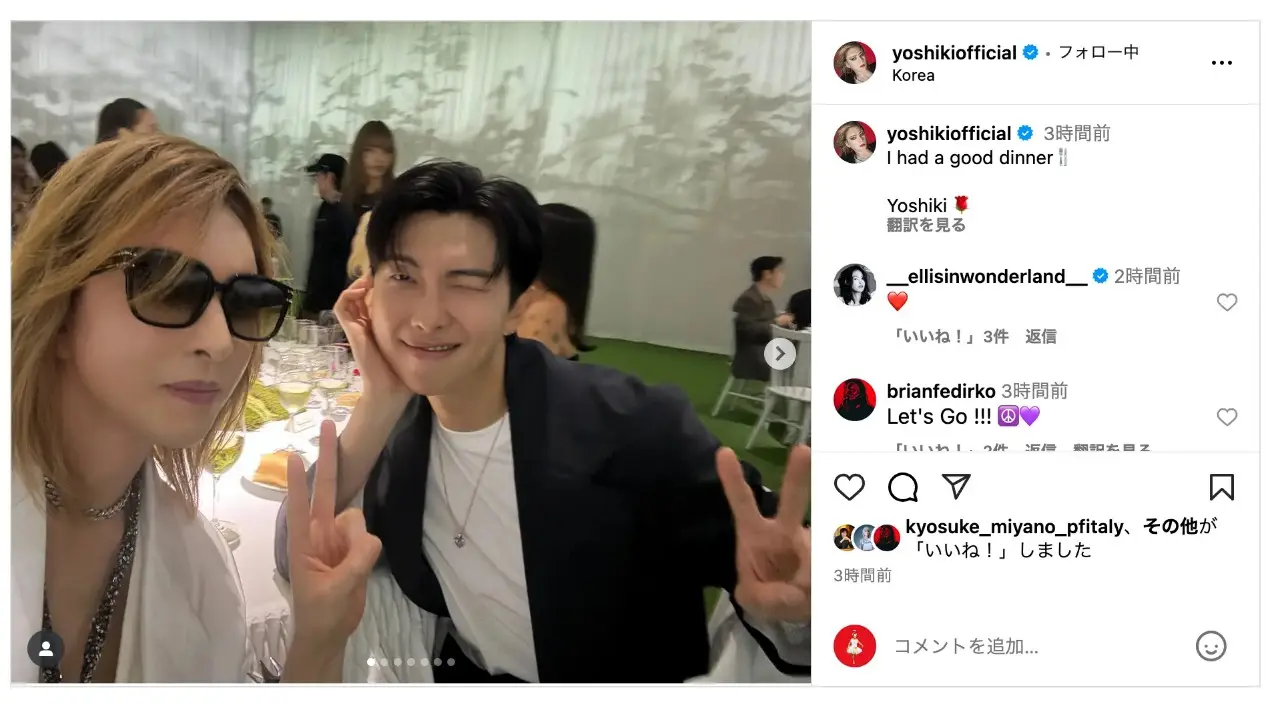Image resolution: width=1280 pixels, height=704 pixels.
Task: Open __ellisinwonderland__ profile
Action: 986,276
